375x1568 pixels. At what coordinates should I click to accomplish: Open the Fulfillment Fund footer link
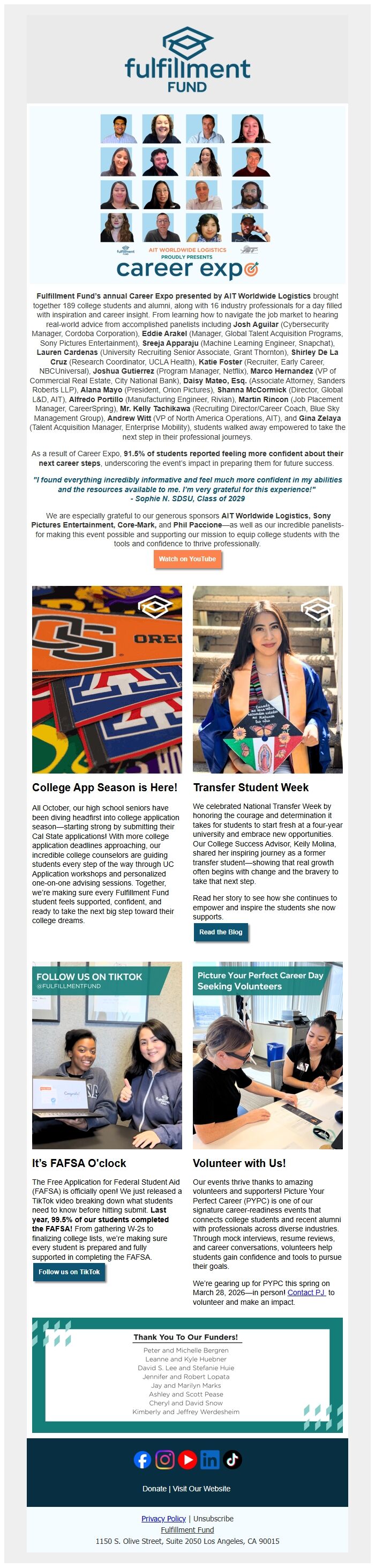coord(187,1529)
